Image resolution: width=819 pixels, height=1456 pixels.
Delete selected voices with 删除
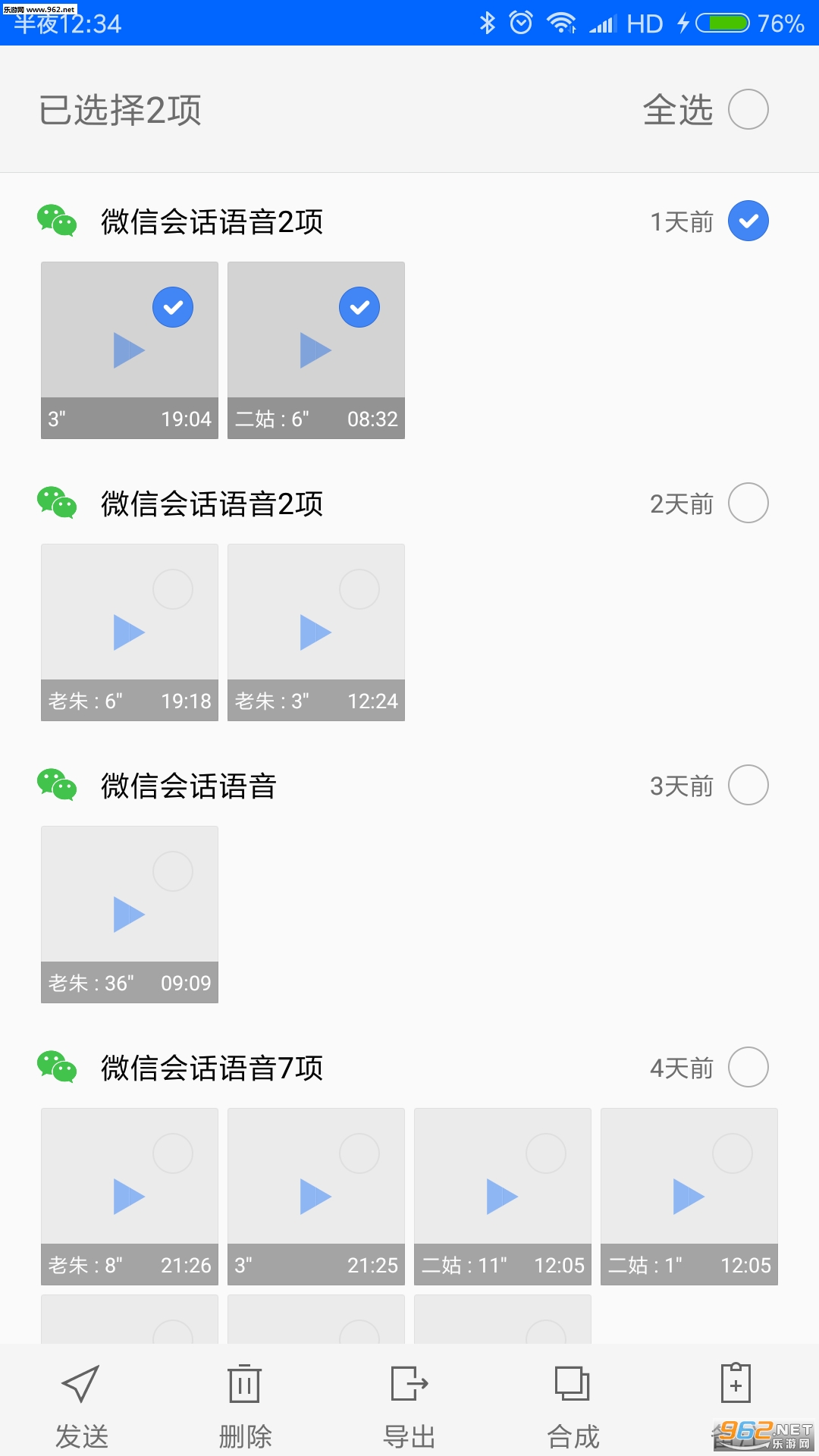(245, 1404)
